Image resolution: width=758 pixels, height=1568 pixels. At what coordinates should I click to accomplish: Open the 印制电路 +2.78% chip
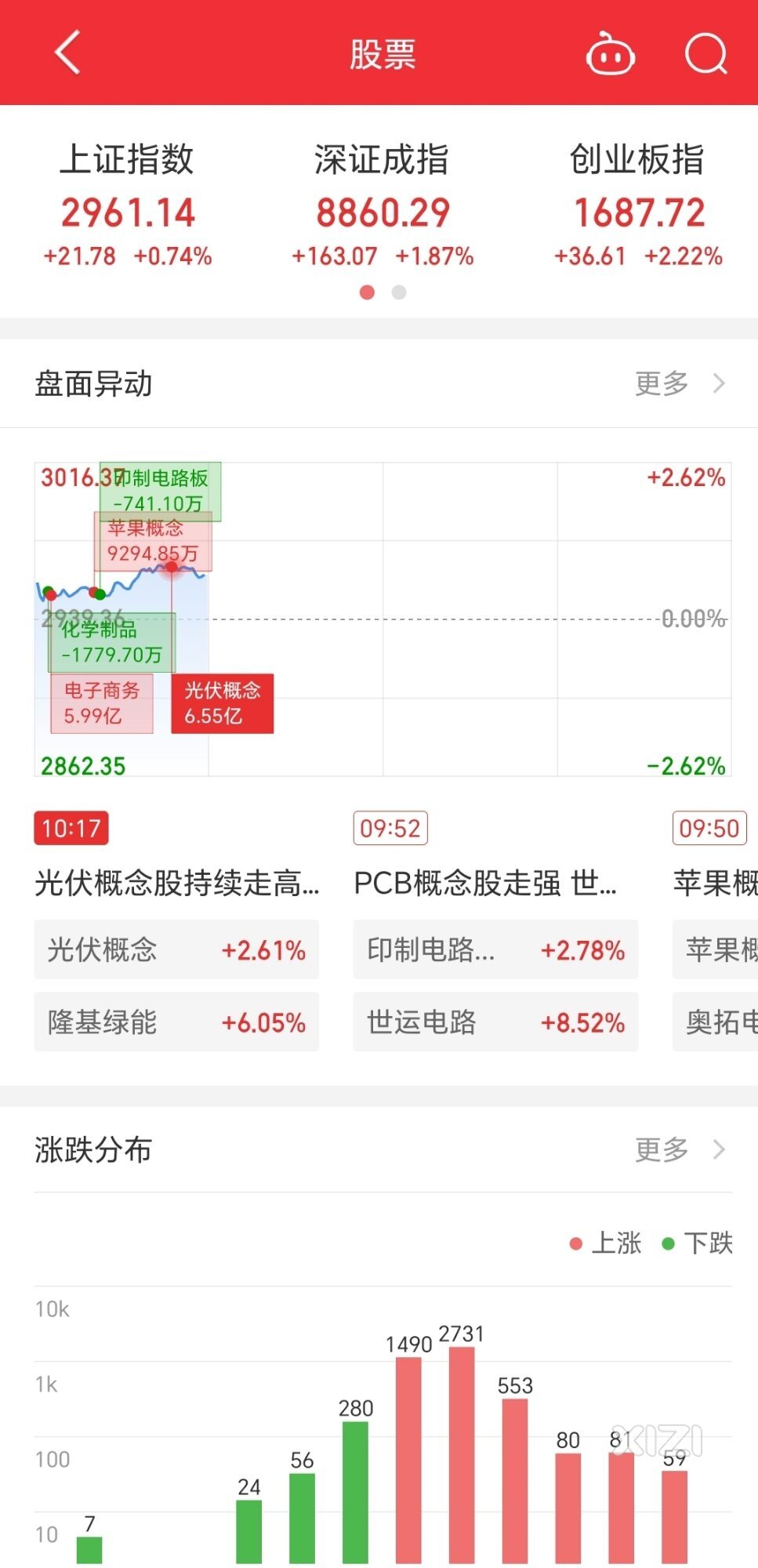(x=495, y=949)
